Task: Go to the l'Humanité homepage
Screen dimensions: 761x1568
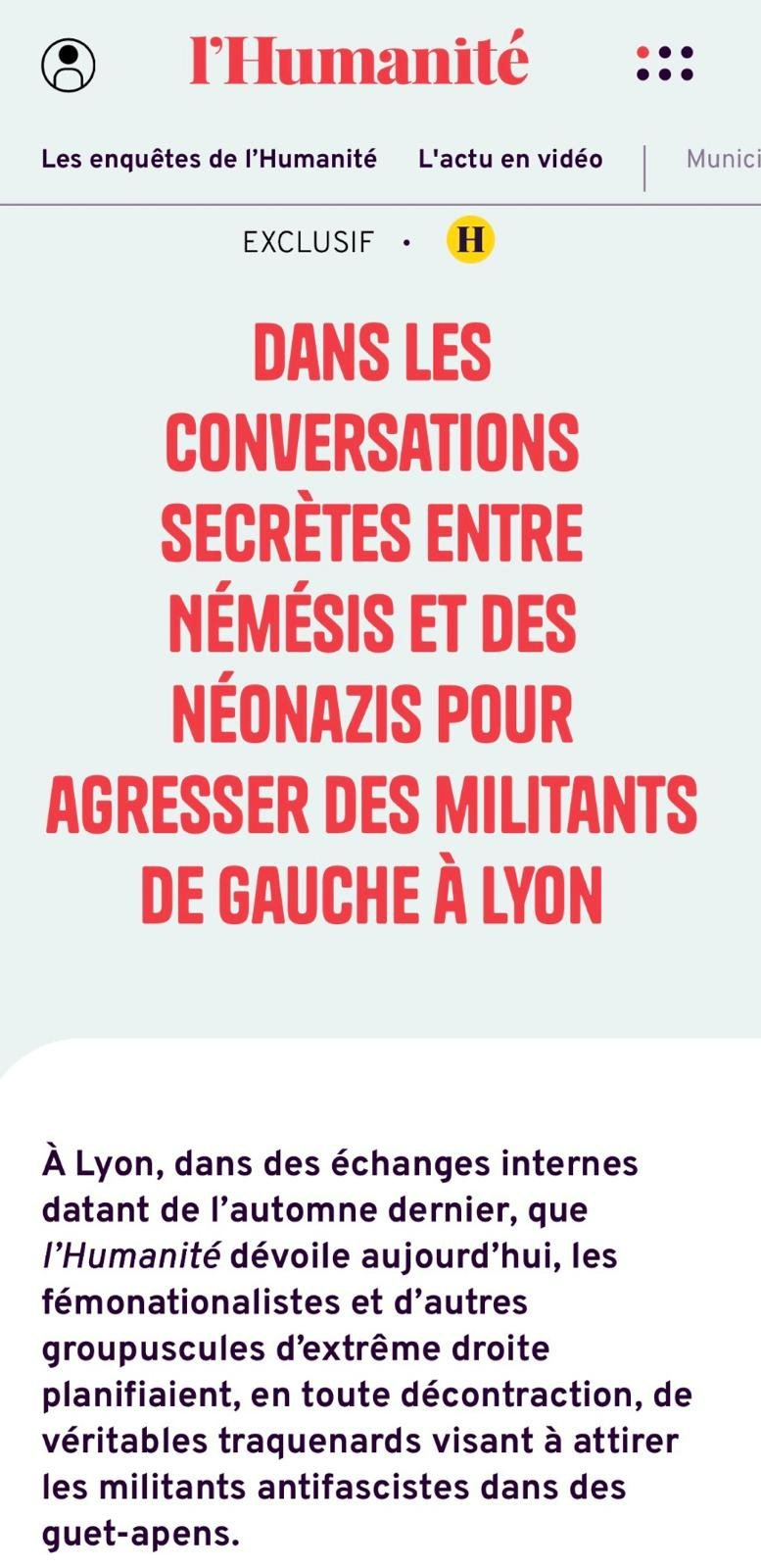Action: (x=358, y=60)
